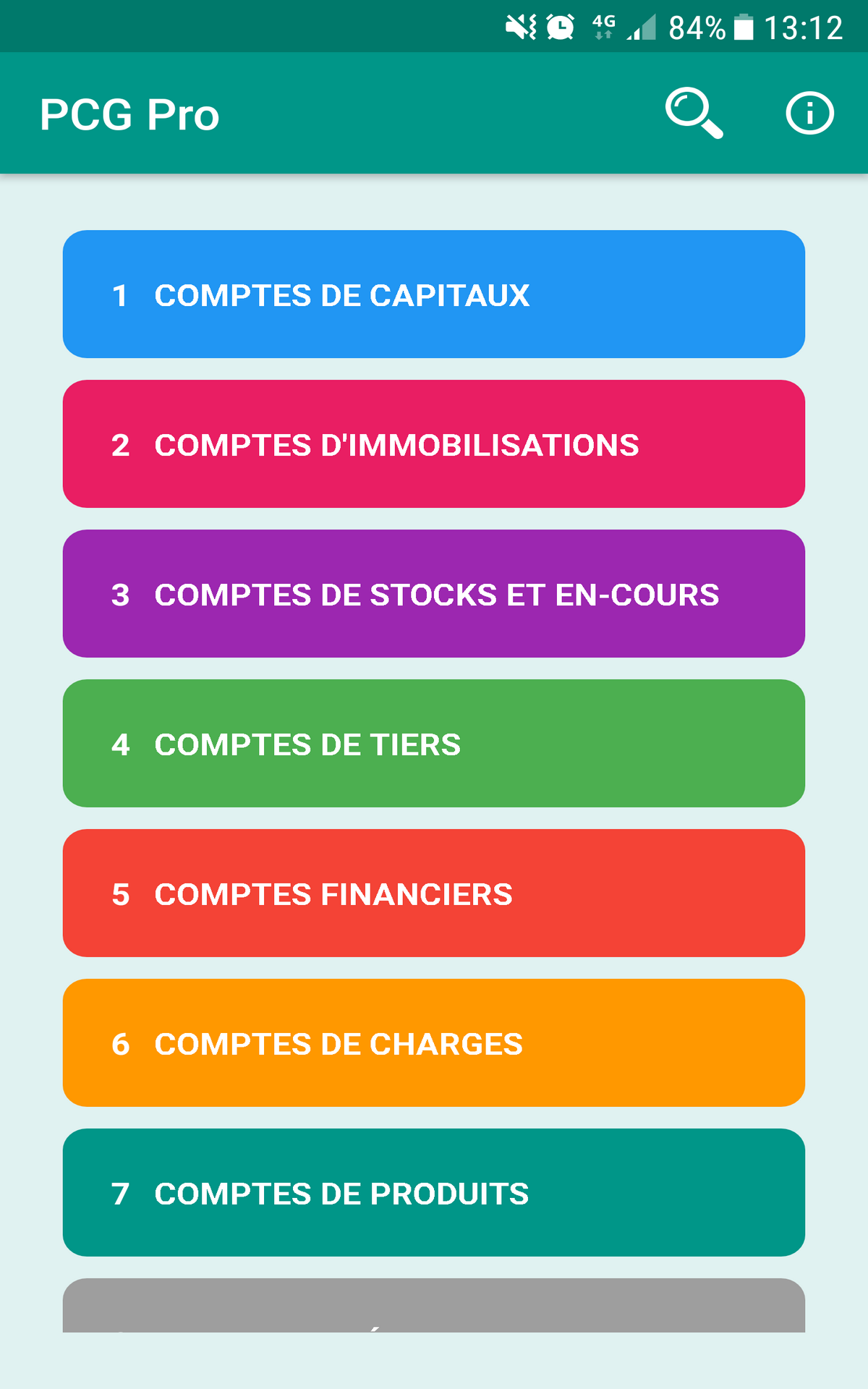Open Comptes de Capitaux
868x1389 pixels.
coord(434,294)
